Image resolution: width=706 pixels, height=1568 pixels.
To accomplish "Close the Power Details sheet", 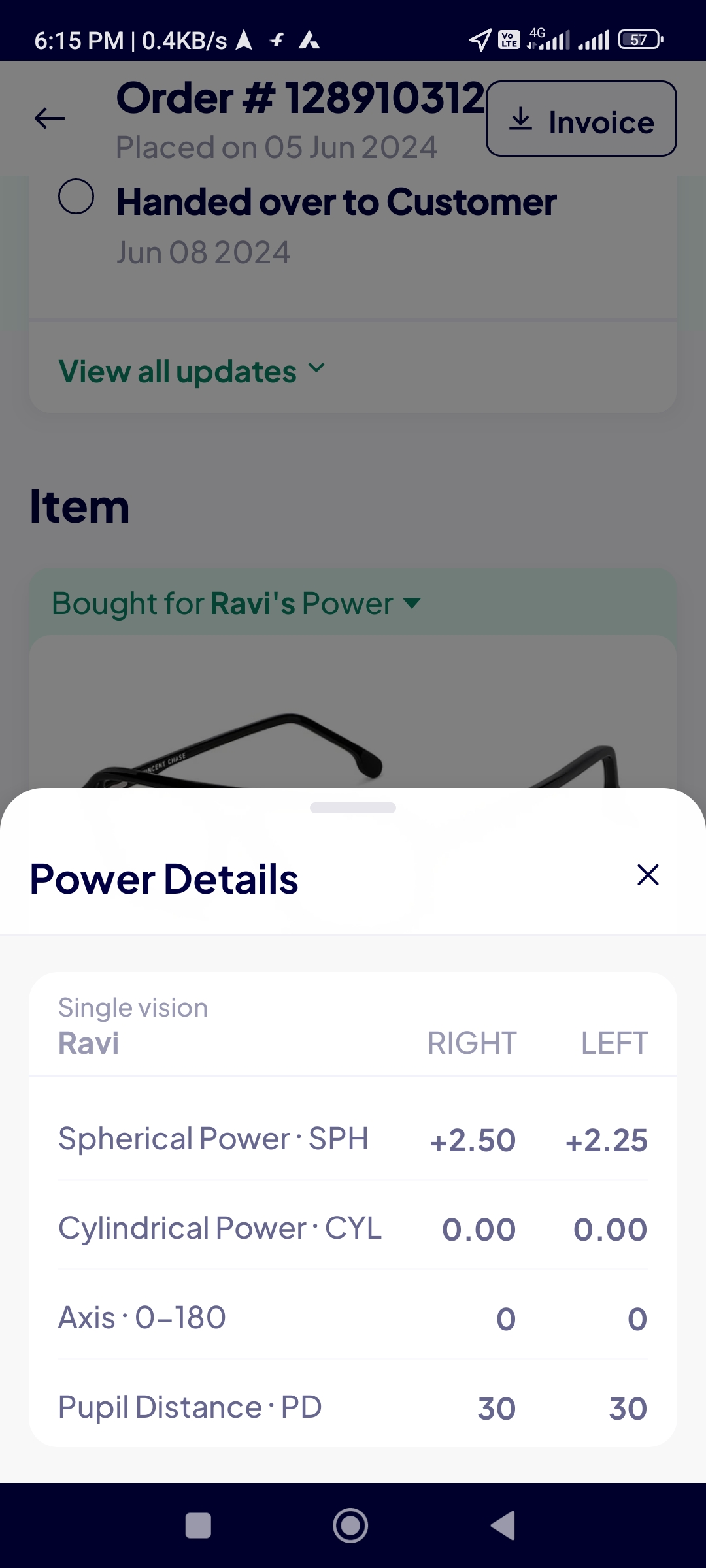I will coord(647,875).
